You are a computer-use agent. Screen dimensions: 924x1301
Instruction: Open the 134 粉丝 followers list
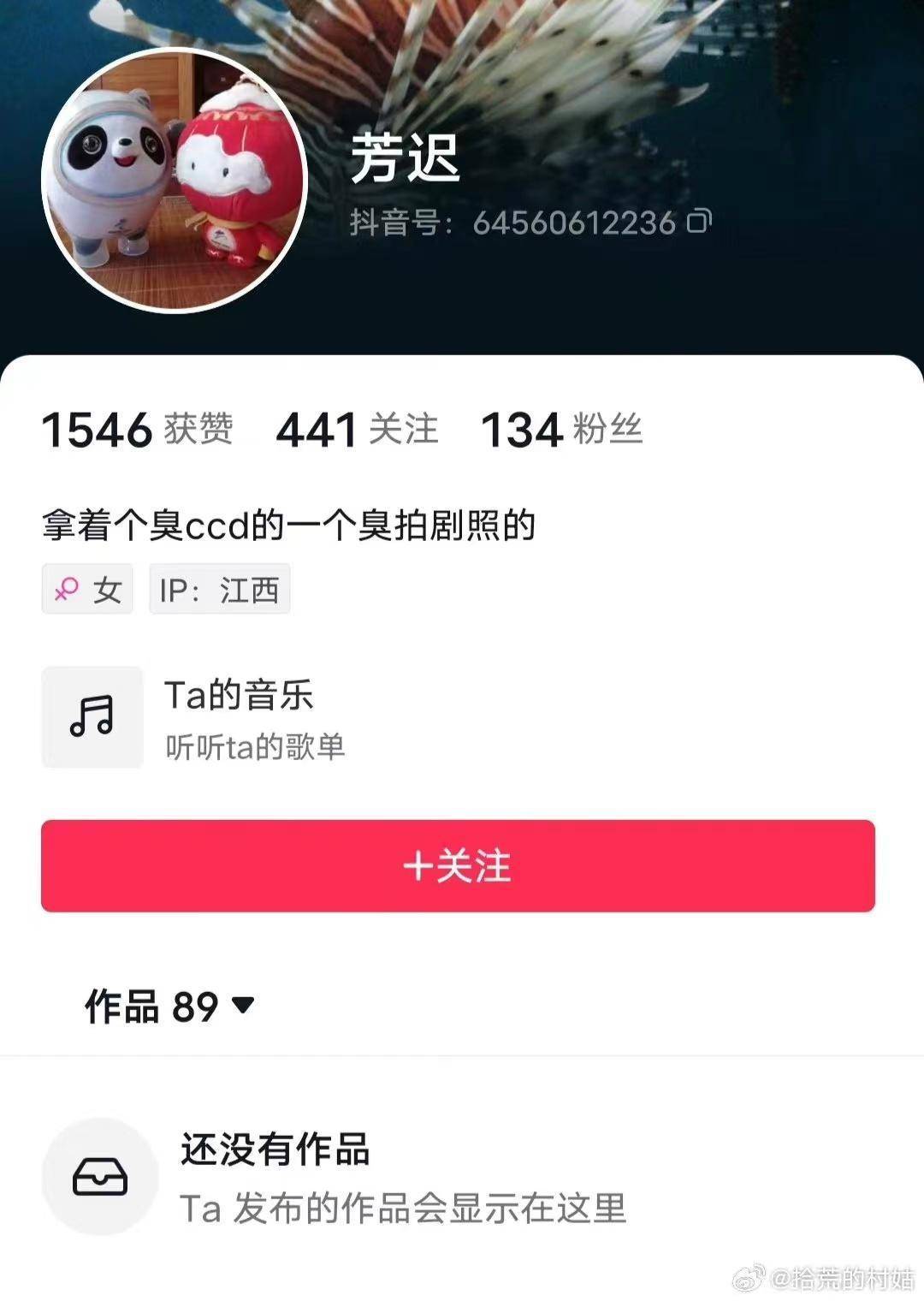[x=561, y=429]
